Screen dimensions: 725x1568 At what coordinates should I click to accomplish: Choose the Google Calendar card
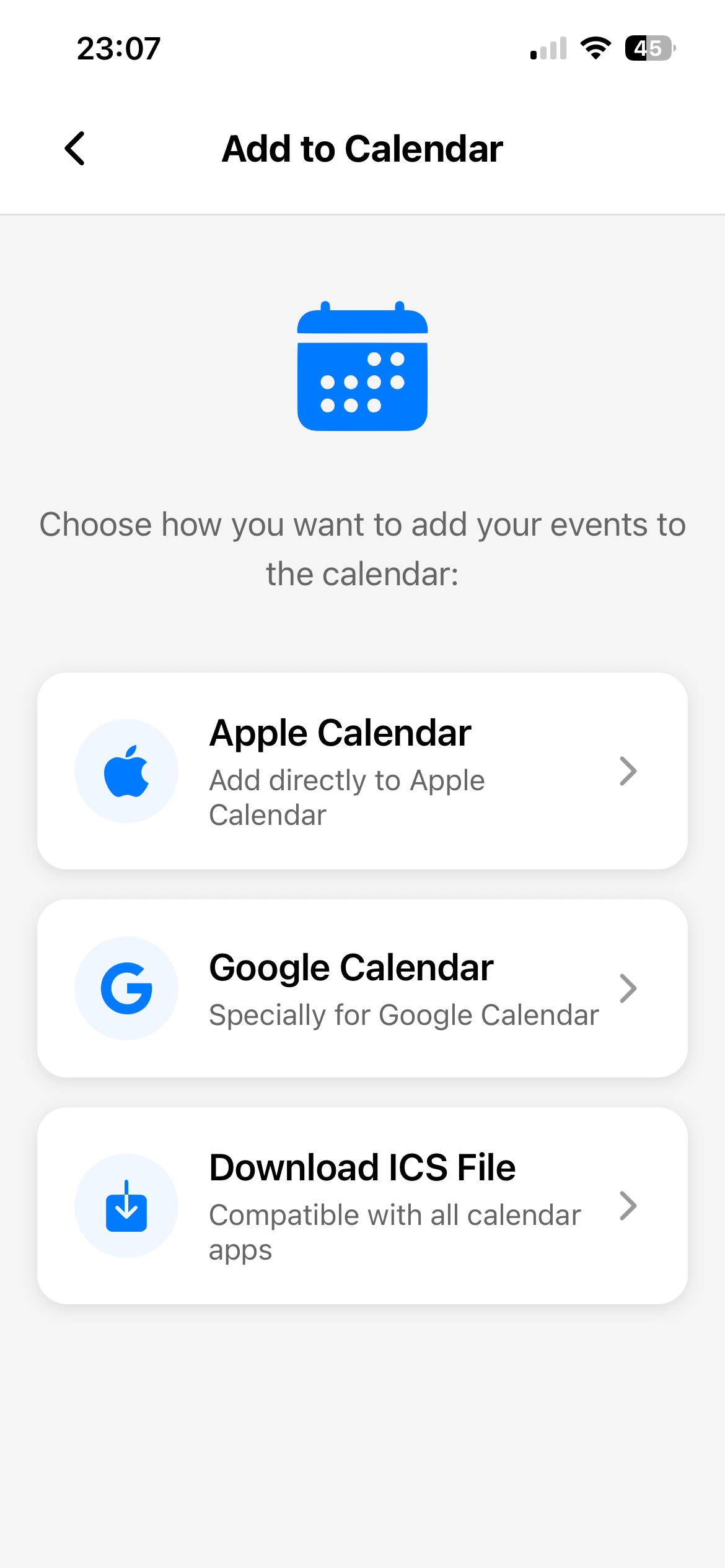click(362, 988)
